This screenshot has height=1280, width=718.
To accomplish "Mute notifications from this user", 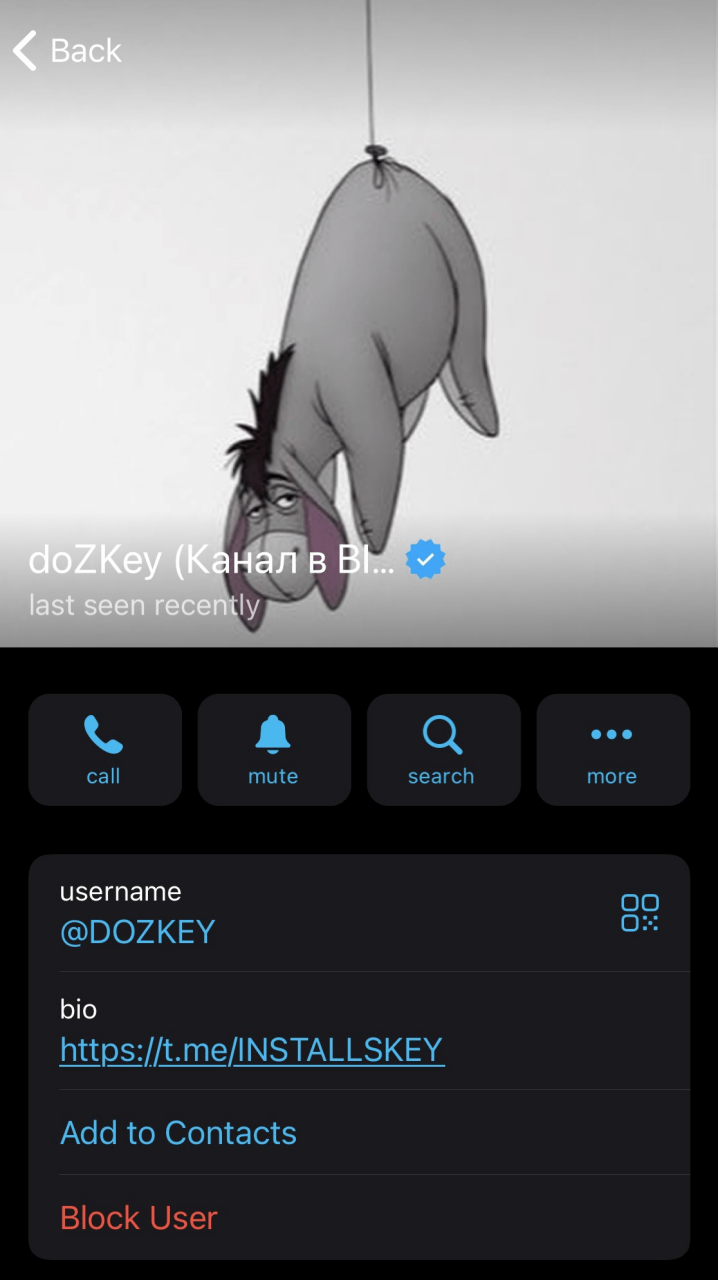I will click(273, 749).
